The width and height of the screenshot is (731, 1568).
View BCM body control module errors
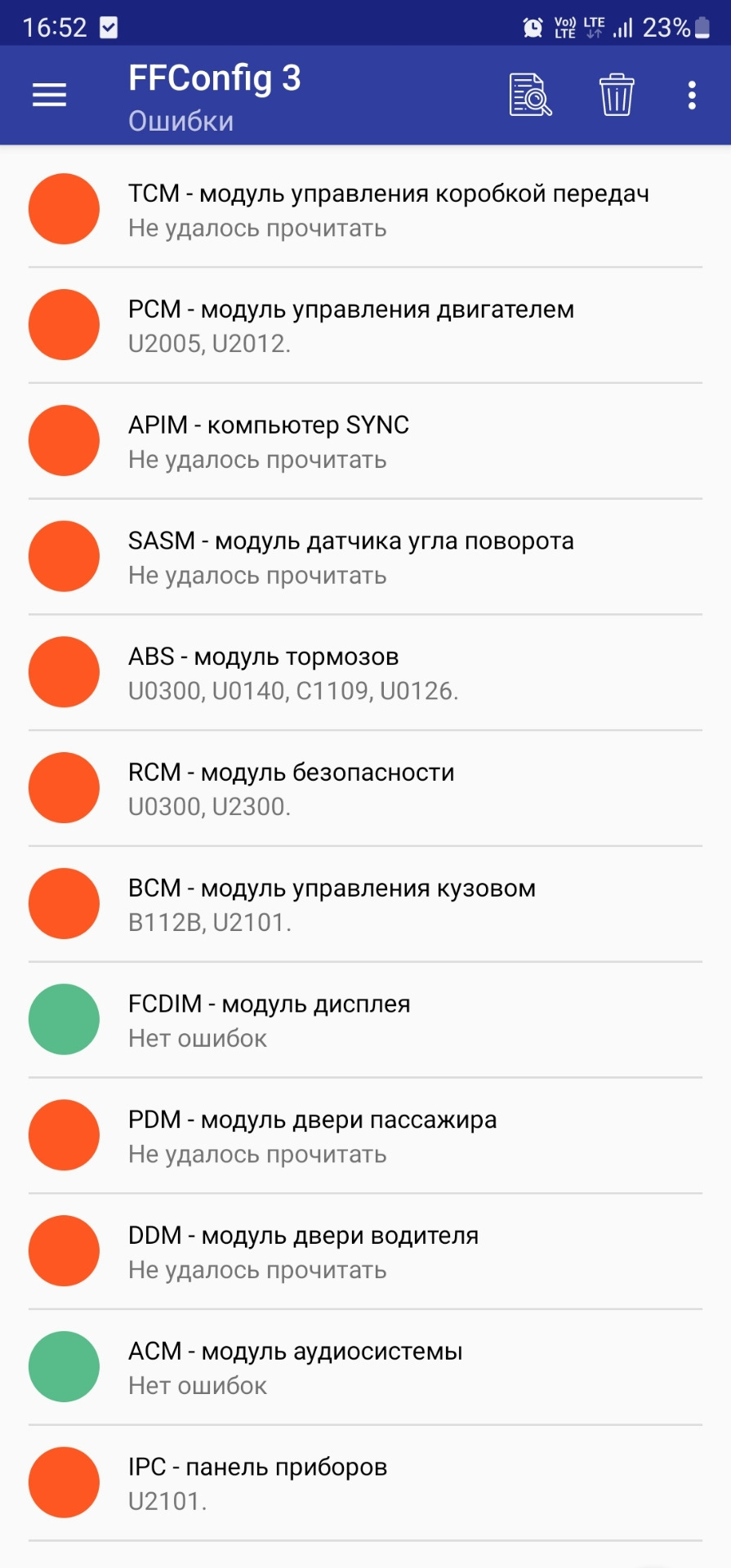[x=365, y=905]
